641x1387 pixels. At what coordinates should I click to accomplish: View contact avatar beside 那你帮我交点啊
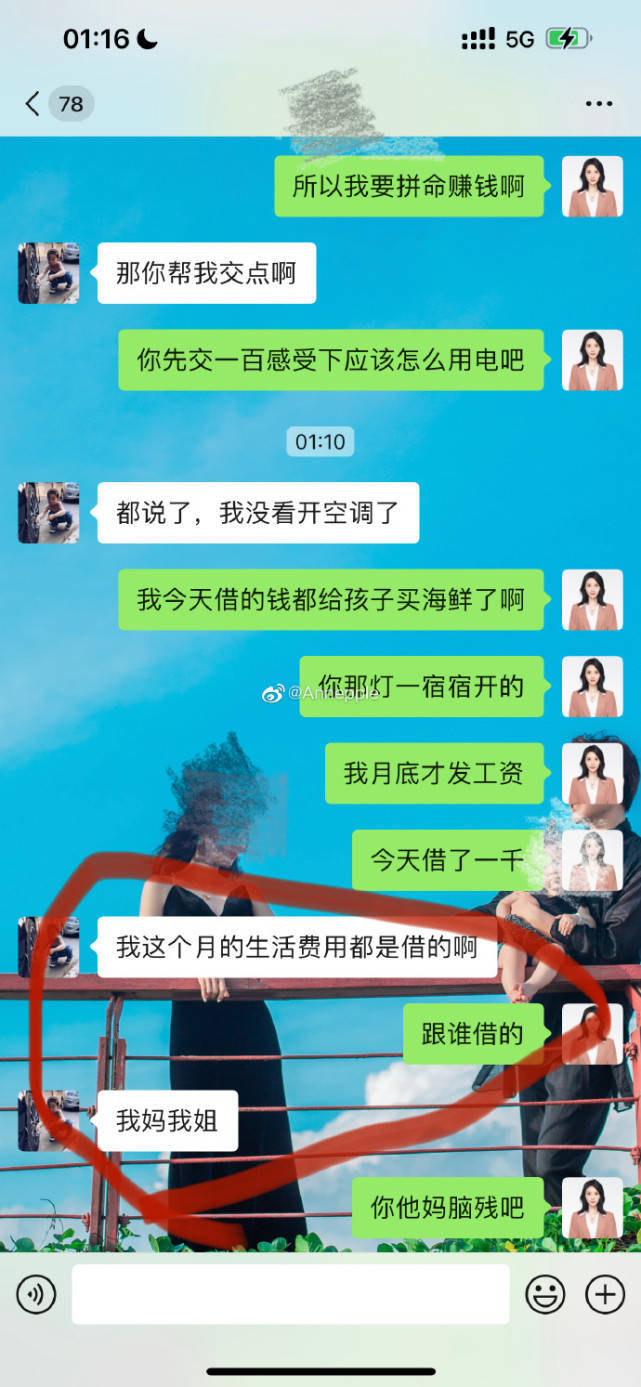pos(48,273)
